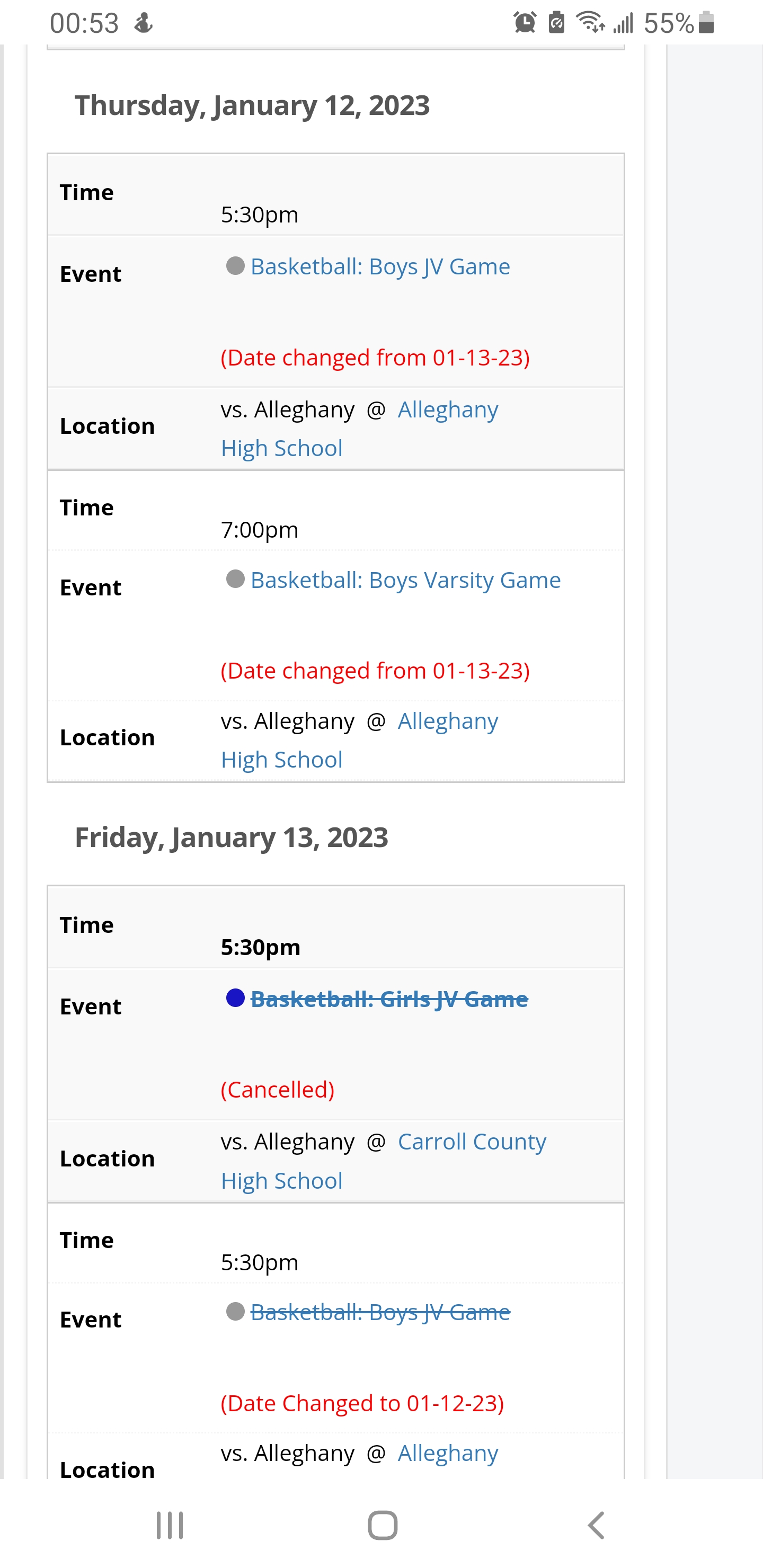Screen dimensions: 763x1568
Task: Open the cancelled Basketball: Girls JV Game link
Action: [389, 999]
